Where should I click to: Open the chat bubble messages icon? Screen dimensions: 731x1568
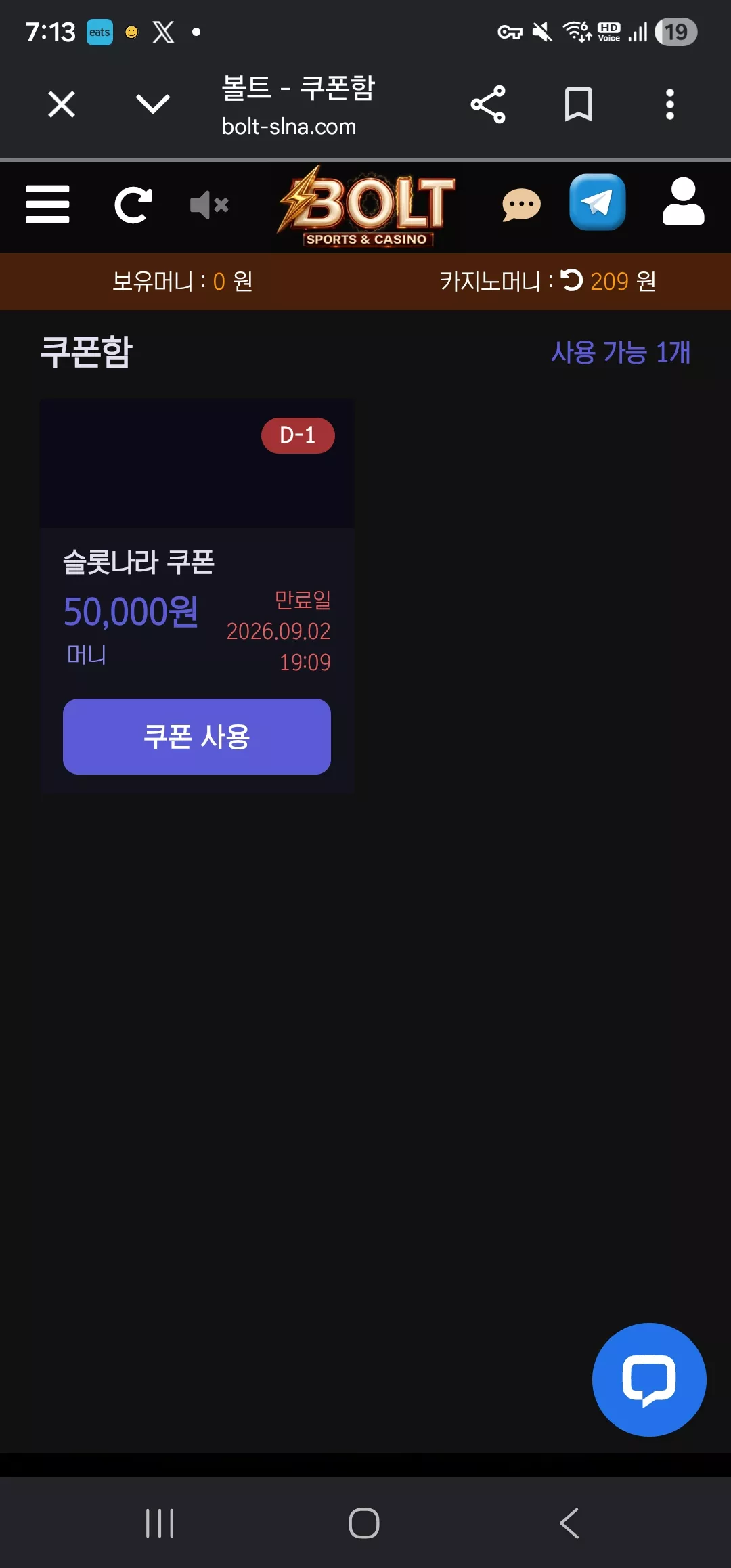pyautogui.click(x=521, y=204)
